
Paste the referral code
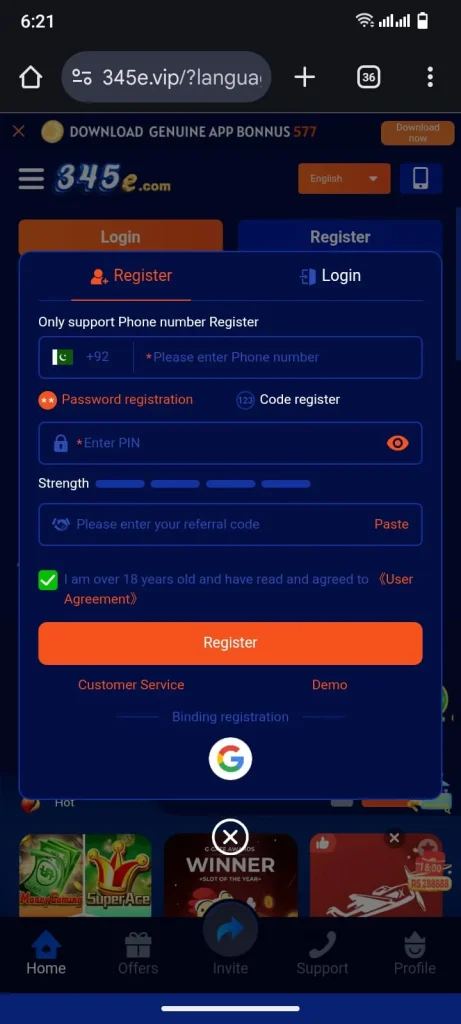(x=391, y=524)
